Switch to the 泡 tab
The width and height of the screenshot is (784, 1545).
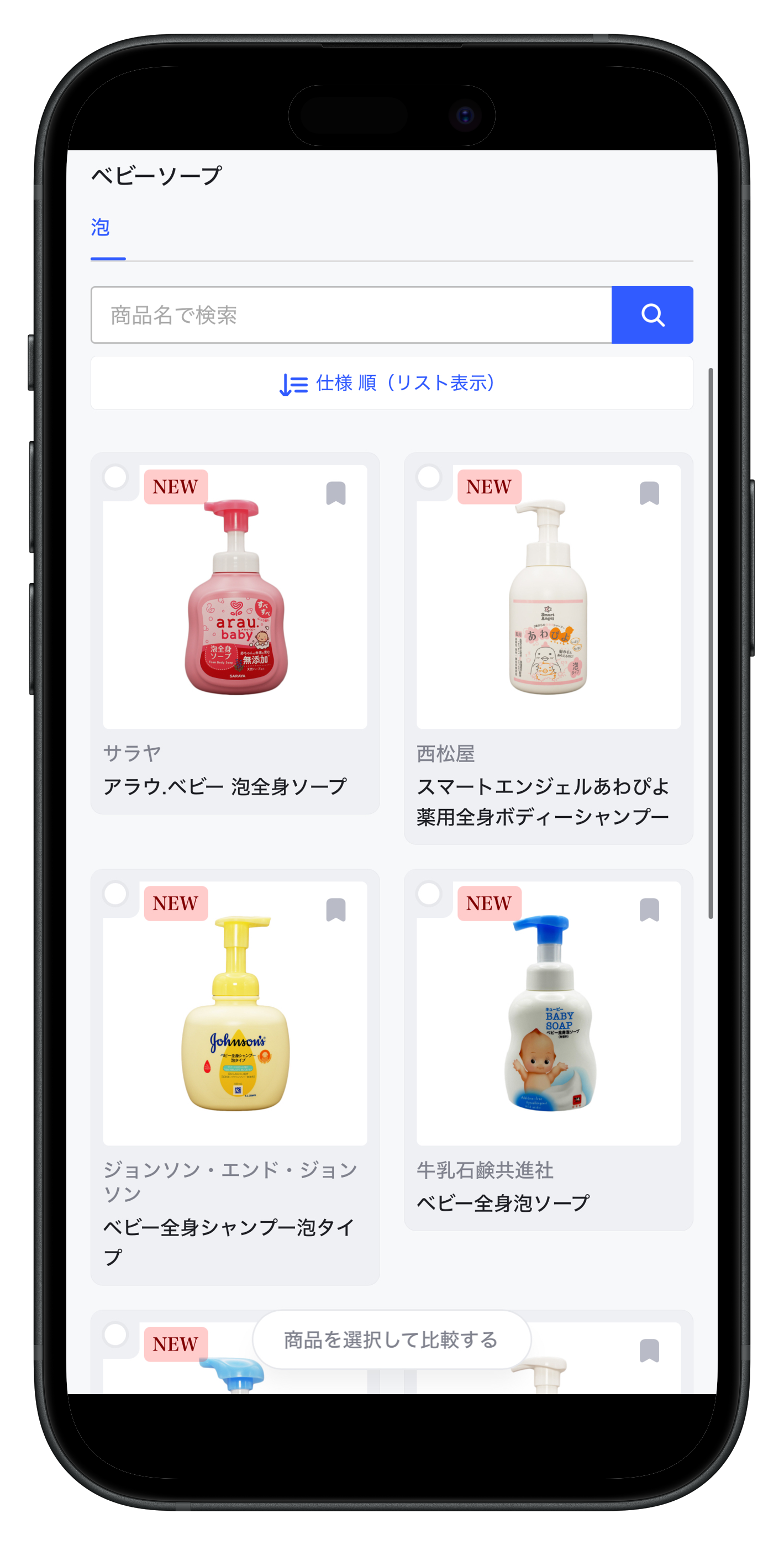click(100, 228)
